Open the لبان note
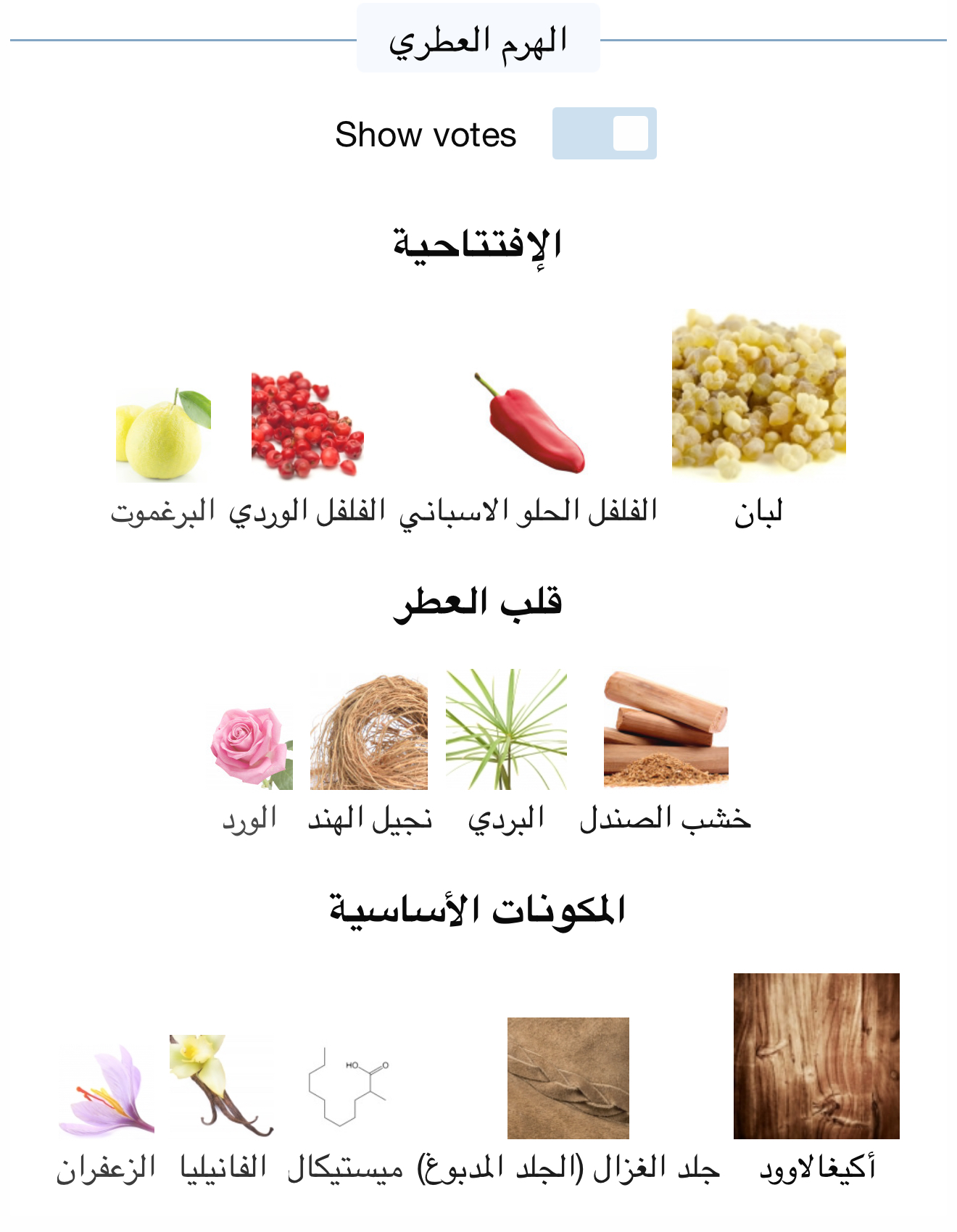This screenshot has height=1232, width=957. pos(758,396)
